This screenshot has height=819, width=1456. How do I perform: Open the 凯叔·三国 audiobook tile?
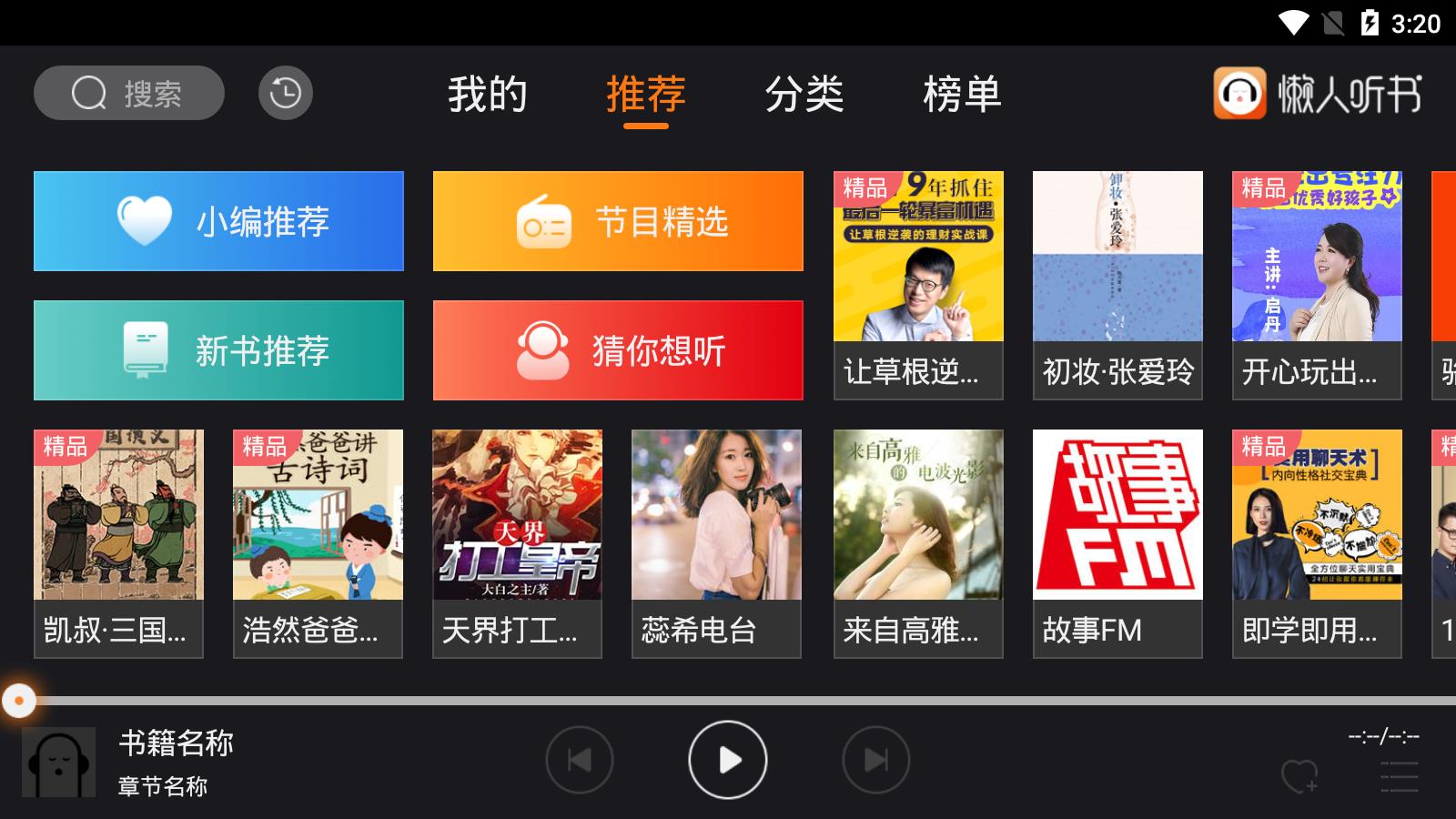point(118,542)
